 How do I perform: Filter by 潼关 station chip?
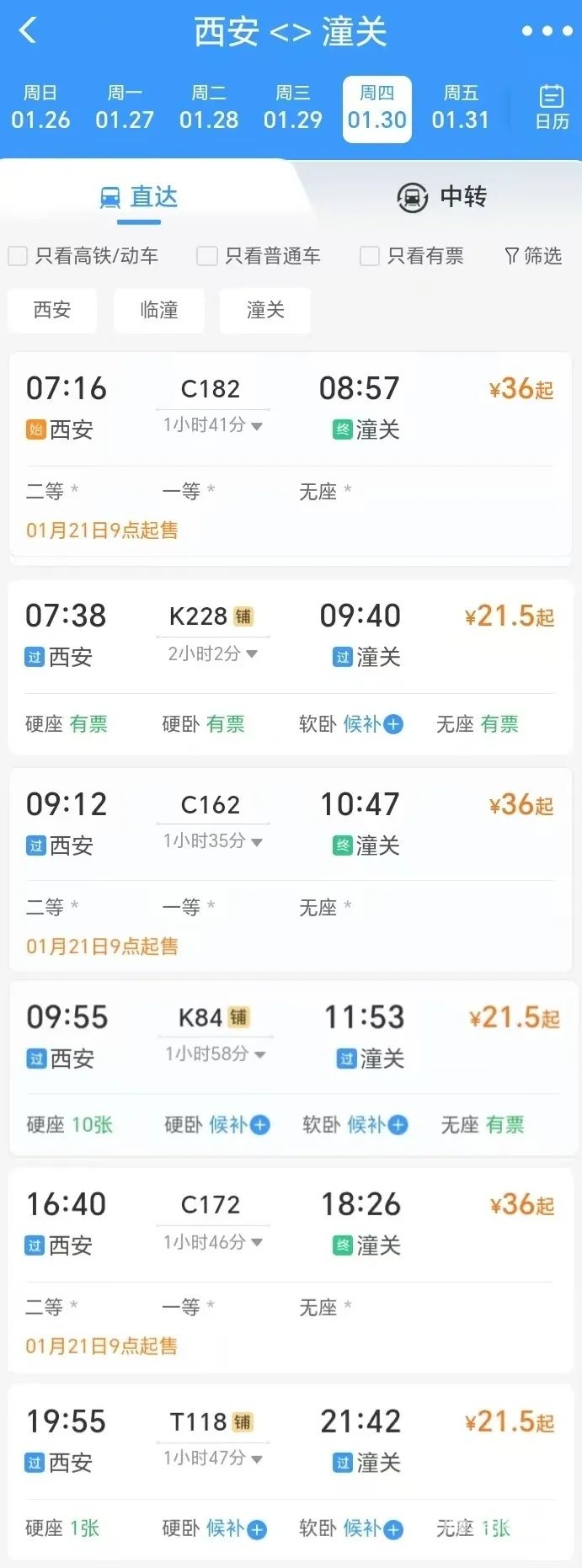click(x=265, y=310)
